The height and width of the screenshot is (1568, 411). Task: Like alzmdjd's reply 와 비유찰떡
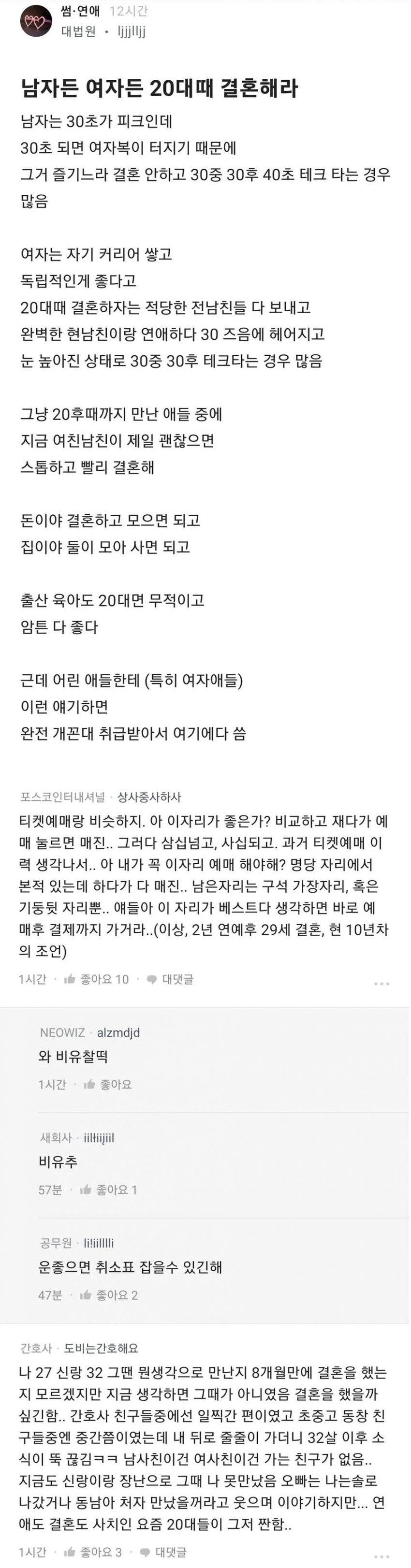tap(108, 1084)
